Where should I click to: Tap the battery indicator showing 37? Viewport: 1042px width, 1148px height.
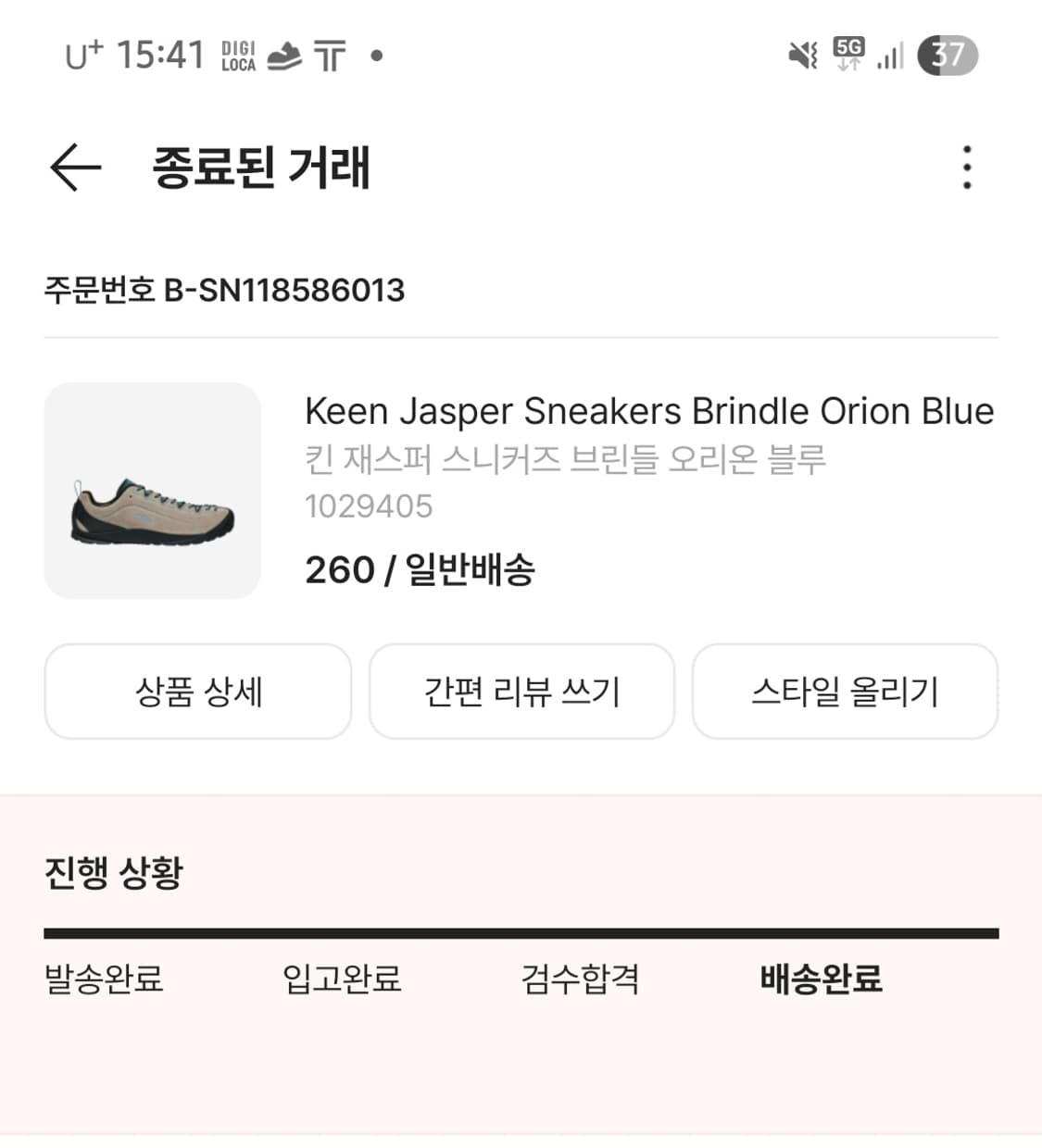(x=946, y=54)
